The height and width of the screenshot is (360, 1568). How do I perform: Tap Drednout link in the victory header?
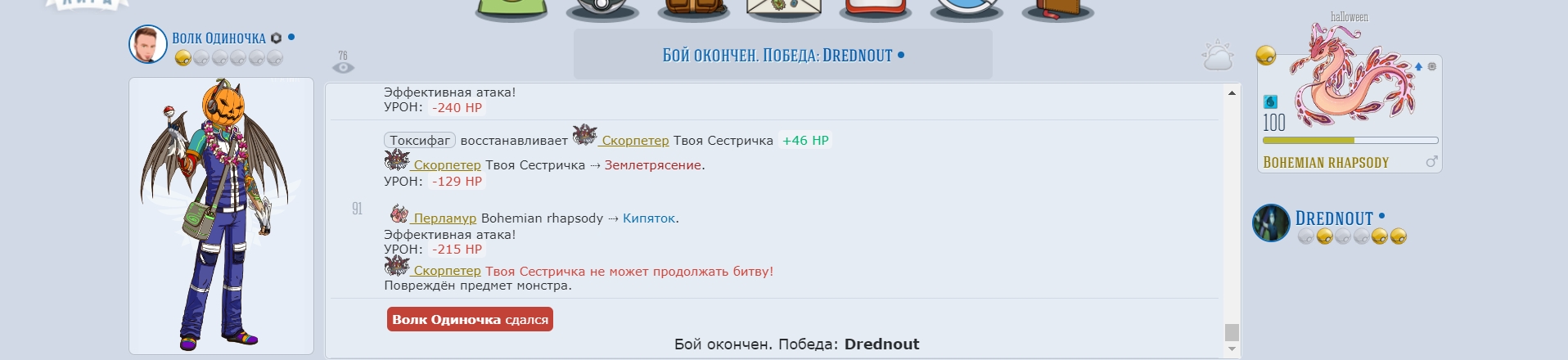pyautogui.click(x=857, y=56)
